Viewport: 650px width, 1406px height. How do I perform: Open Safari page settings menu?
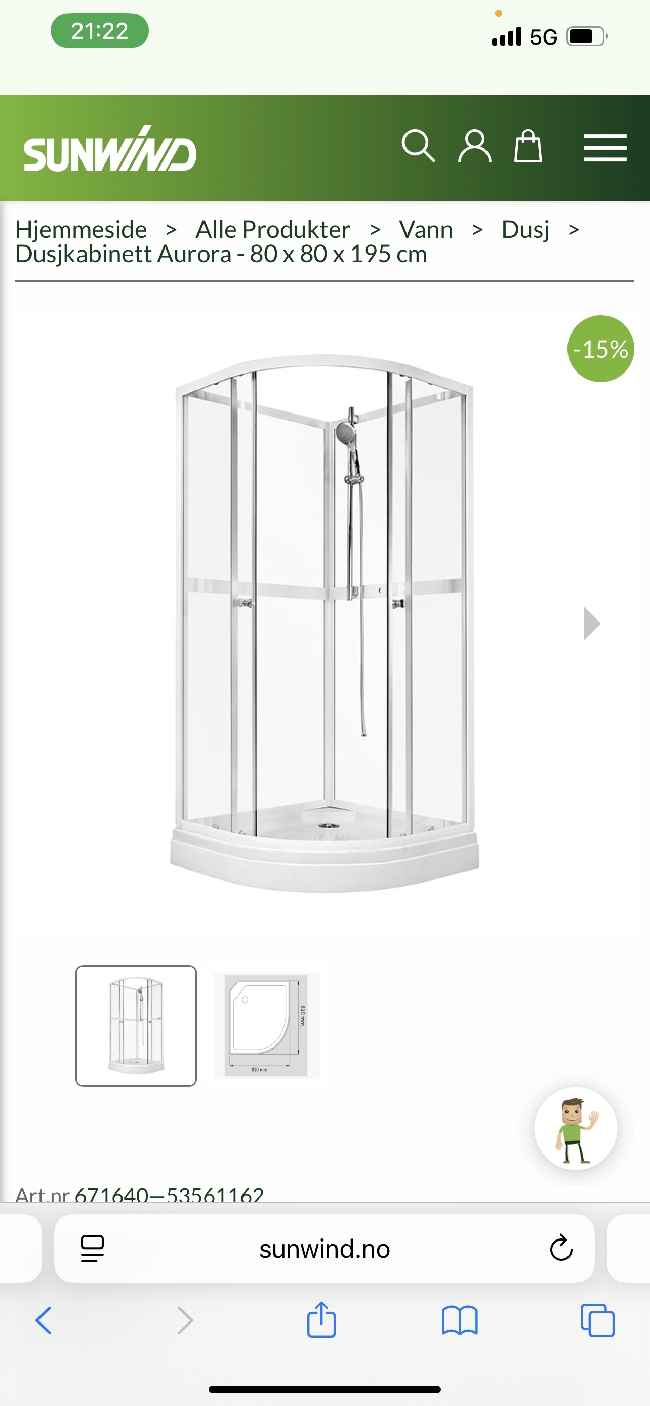click(93, 1248)
